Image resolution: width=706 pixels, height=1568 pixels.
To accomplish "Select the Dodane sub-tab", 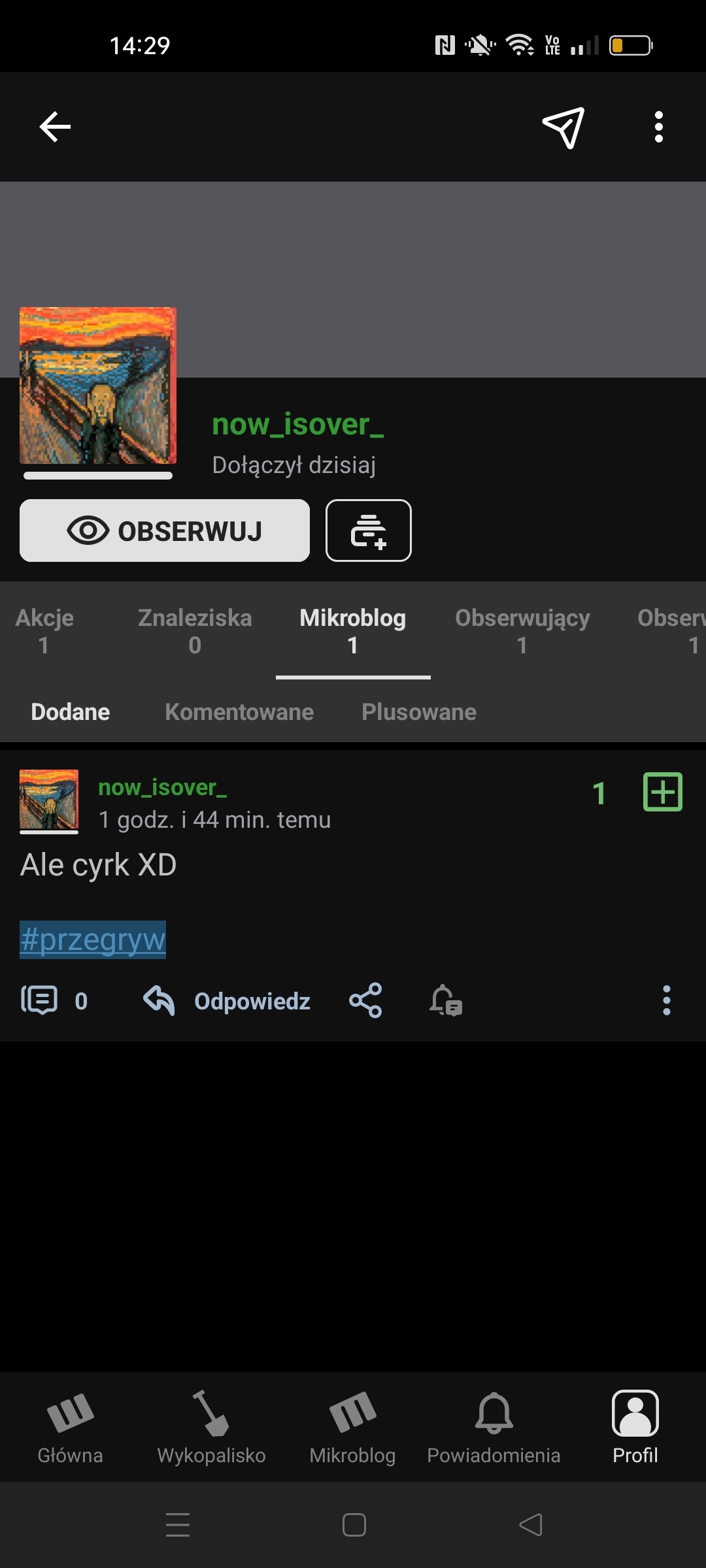I will click(x=71, y=711).
